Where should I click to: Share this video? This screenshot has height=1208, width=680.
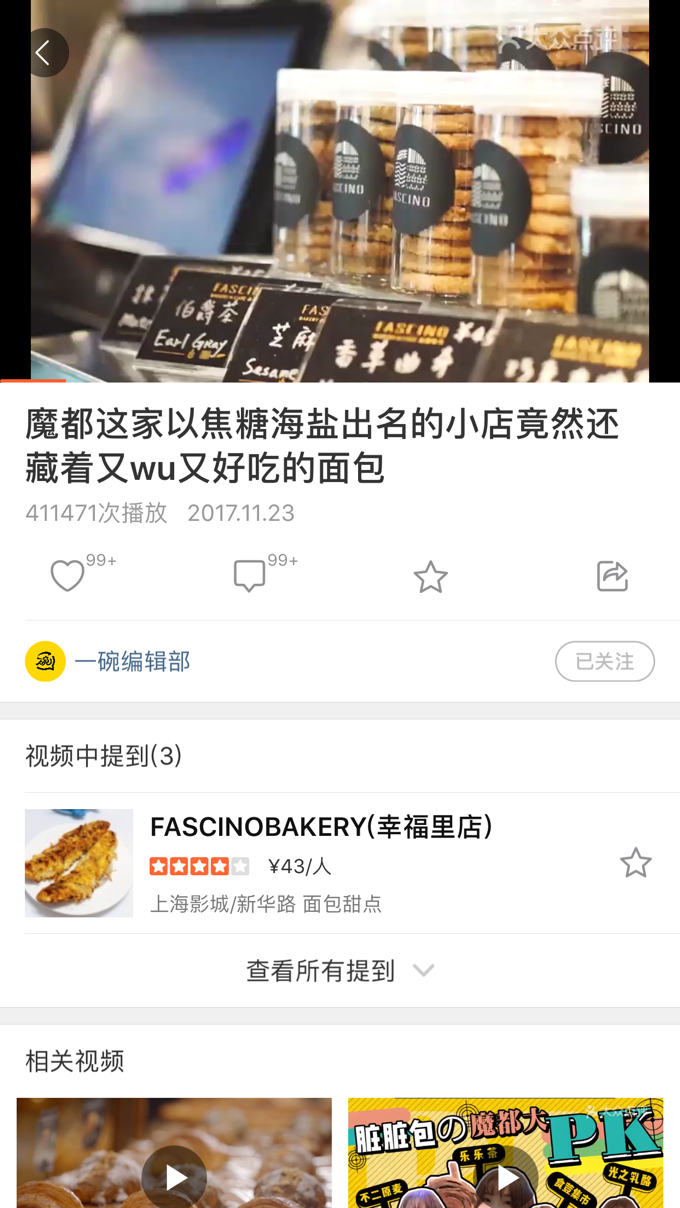coord(612,576)
